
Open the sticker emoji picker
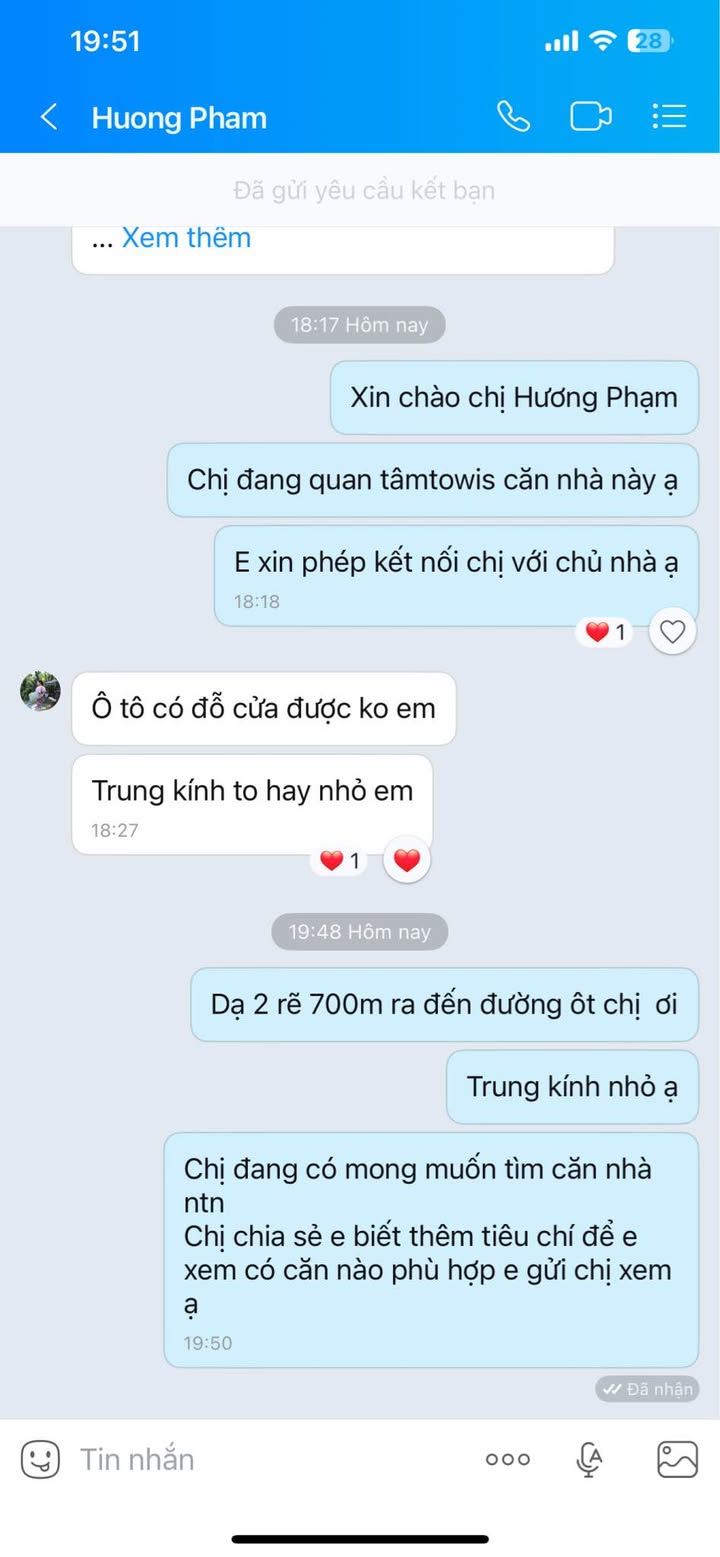point(40,1459)
